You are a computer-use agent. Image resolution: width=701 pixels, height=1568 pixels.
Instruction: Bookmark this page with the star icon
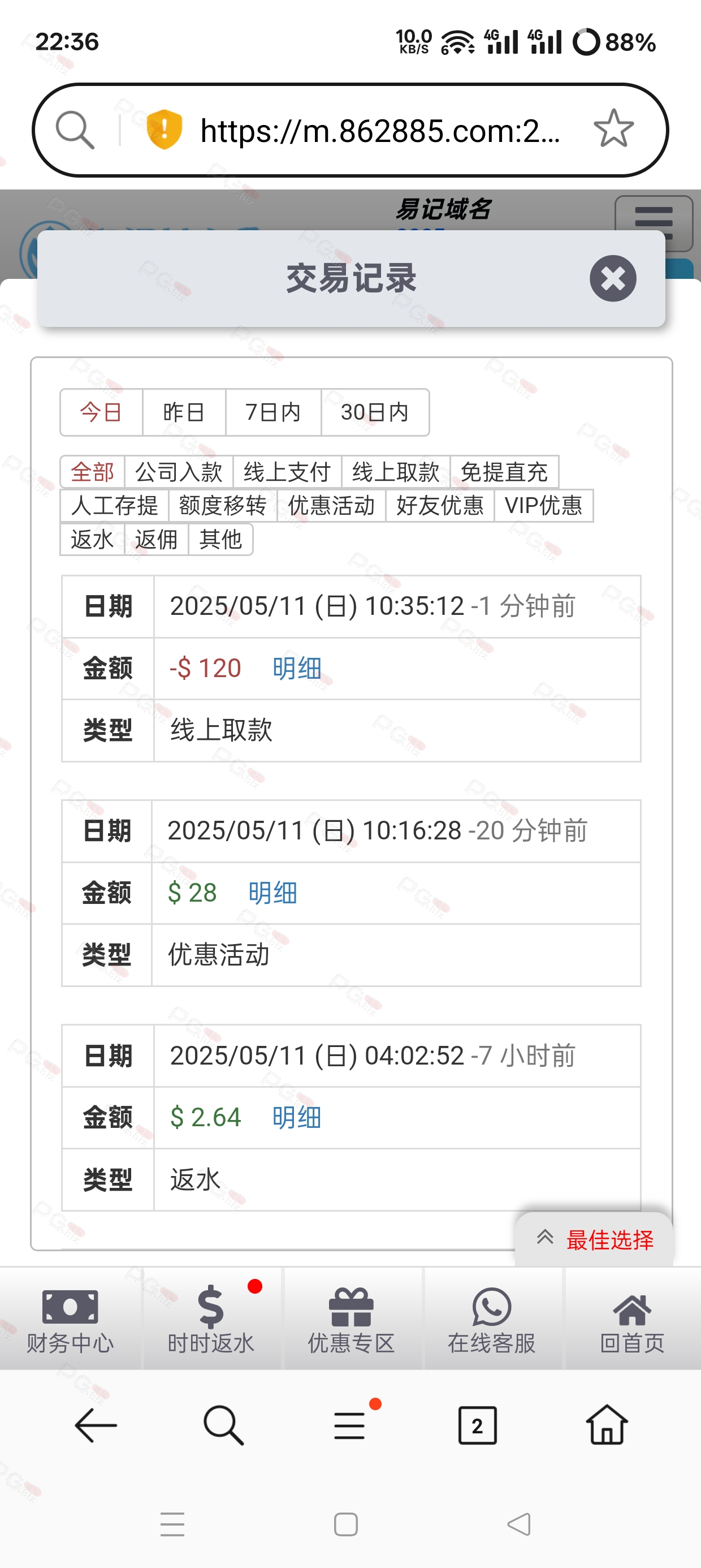(613, 129)
